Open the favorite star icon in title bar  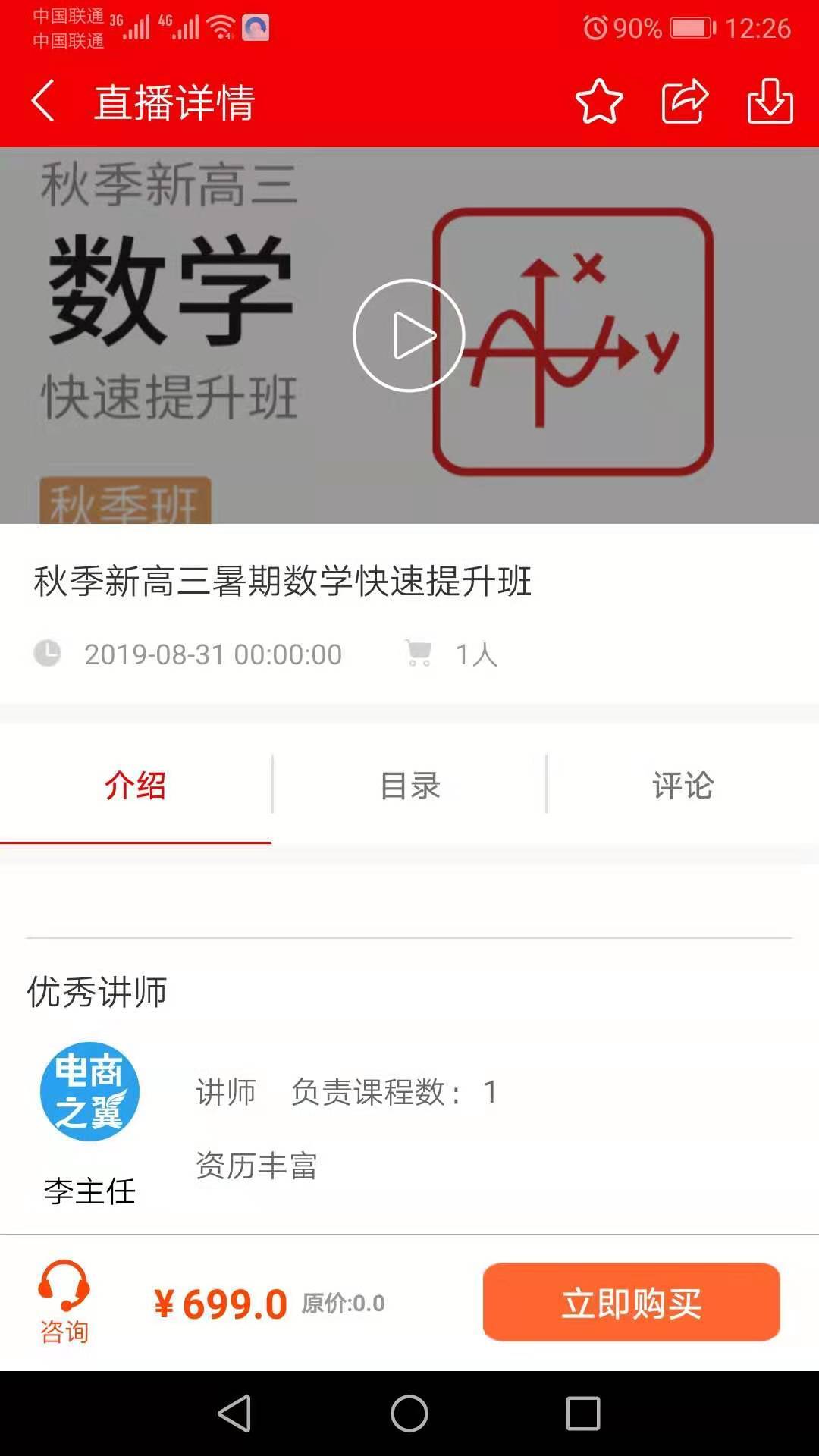599,102
